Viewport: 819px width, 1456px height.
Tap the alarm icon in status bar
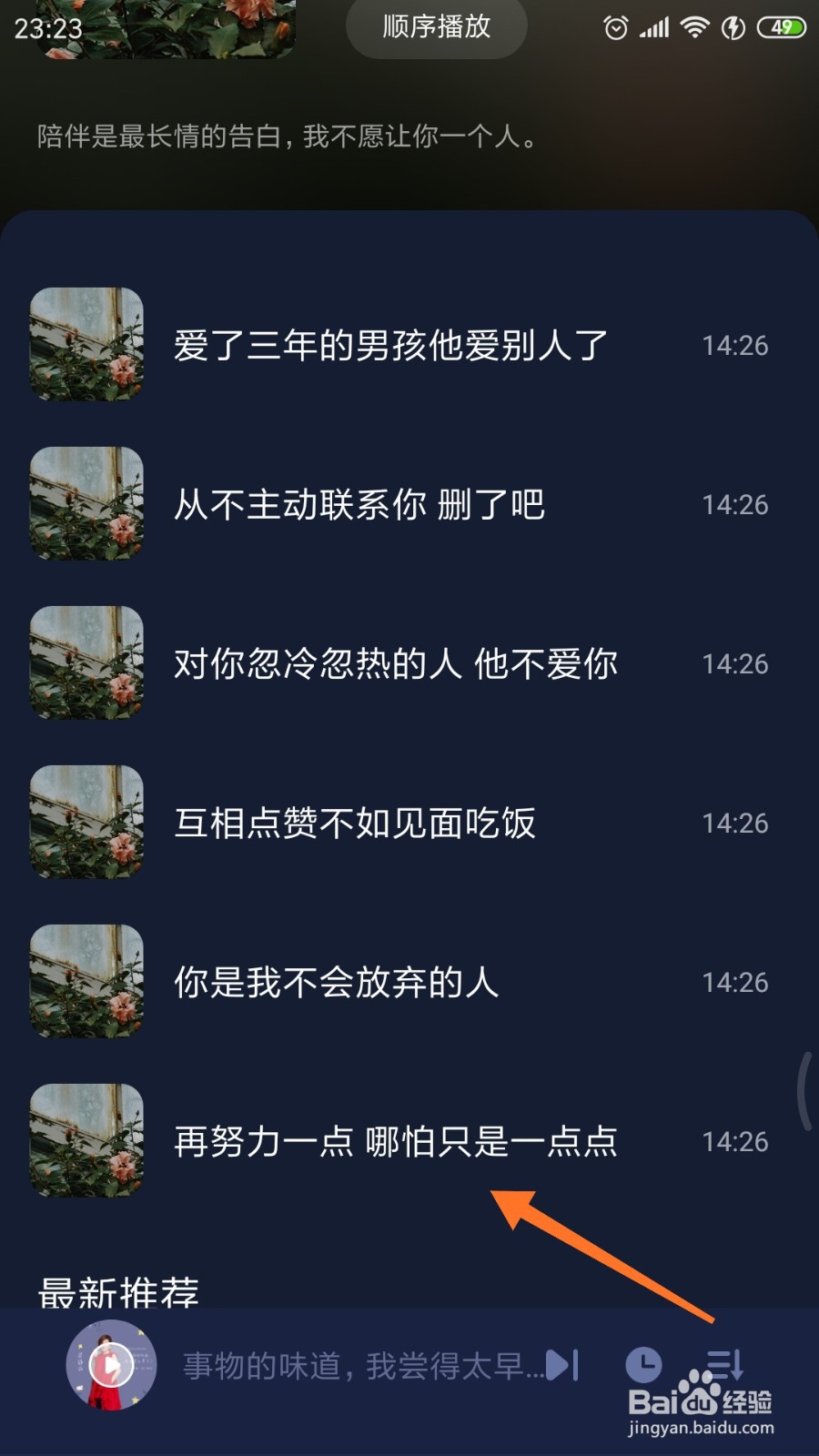click(x=614, y=27)
